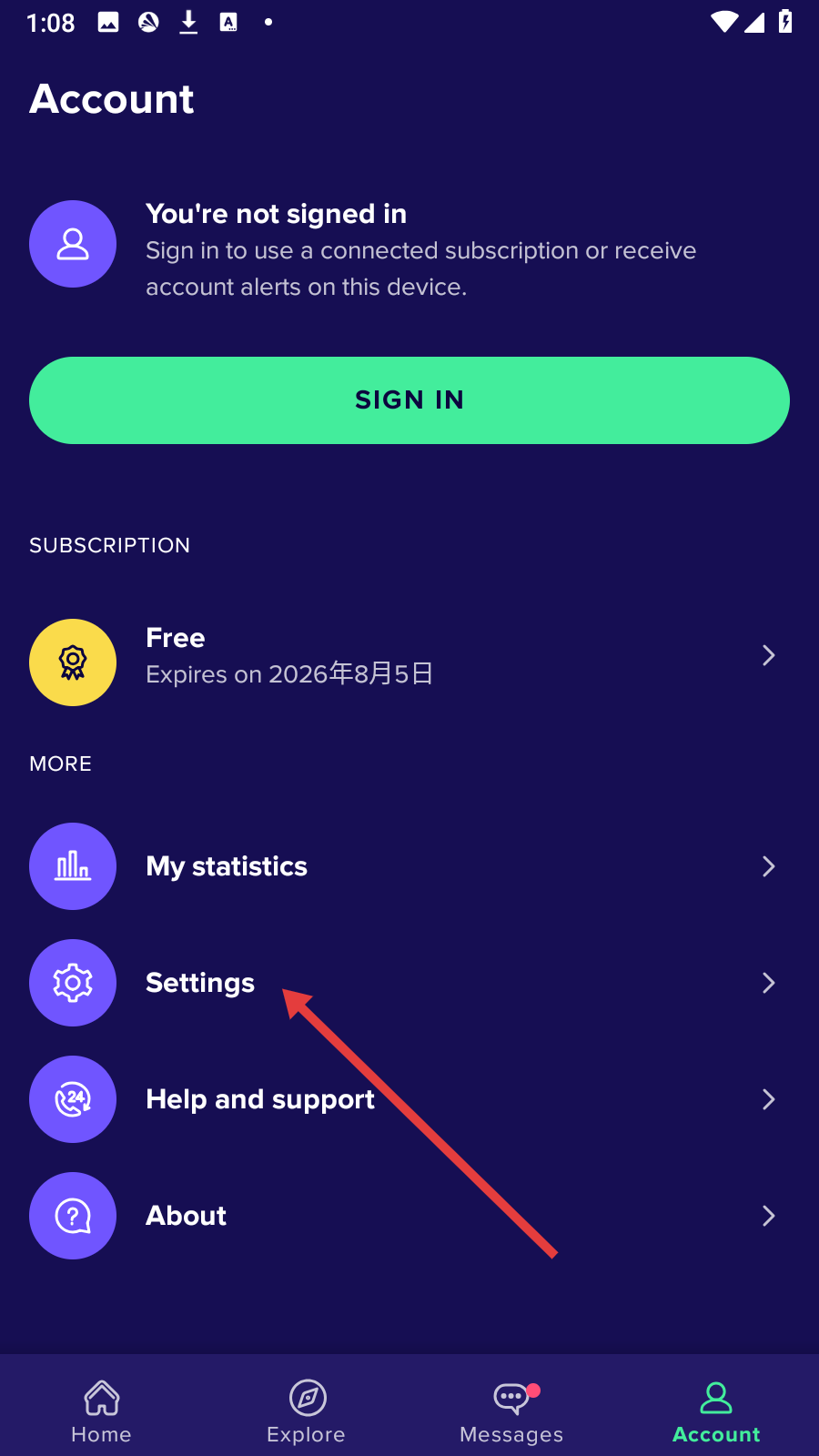Screen dimensions: 819x1456
Task: Open the About row
Action: pyautogui.click(x=409, y=1216)
